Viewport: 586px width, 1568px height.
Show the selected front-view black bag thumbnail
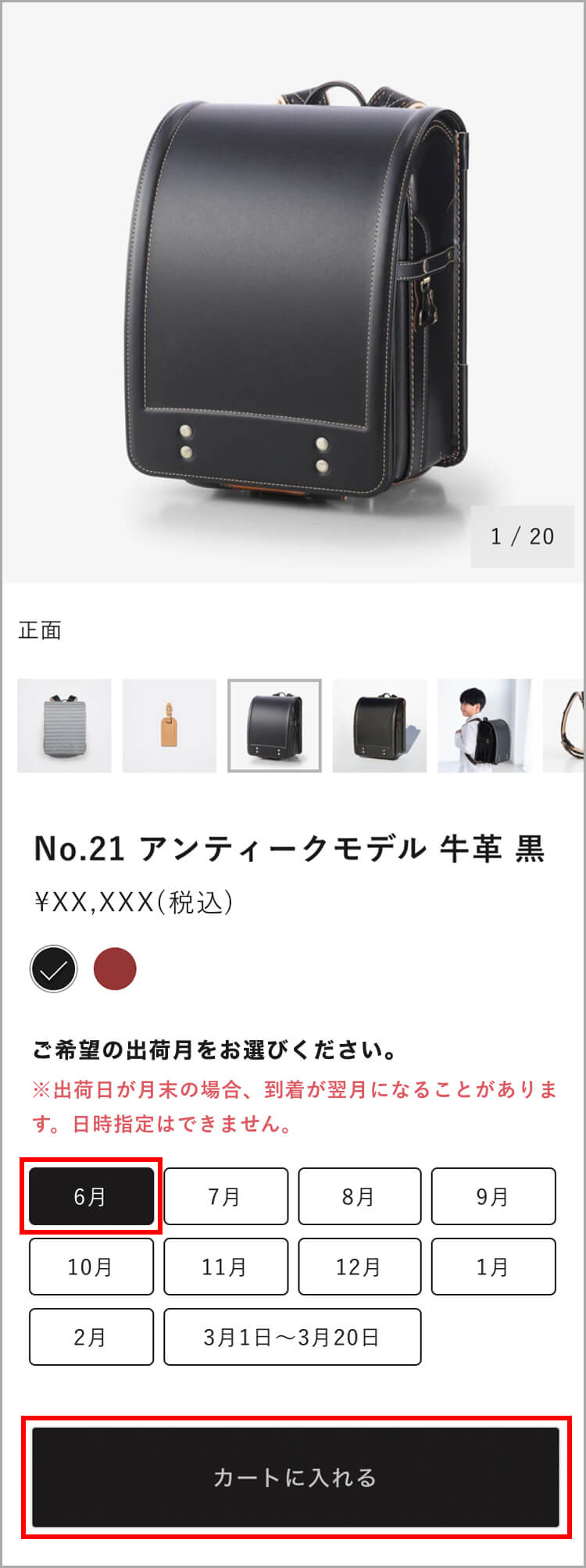click(274, 725)
